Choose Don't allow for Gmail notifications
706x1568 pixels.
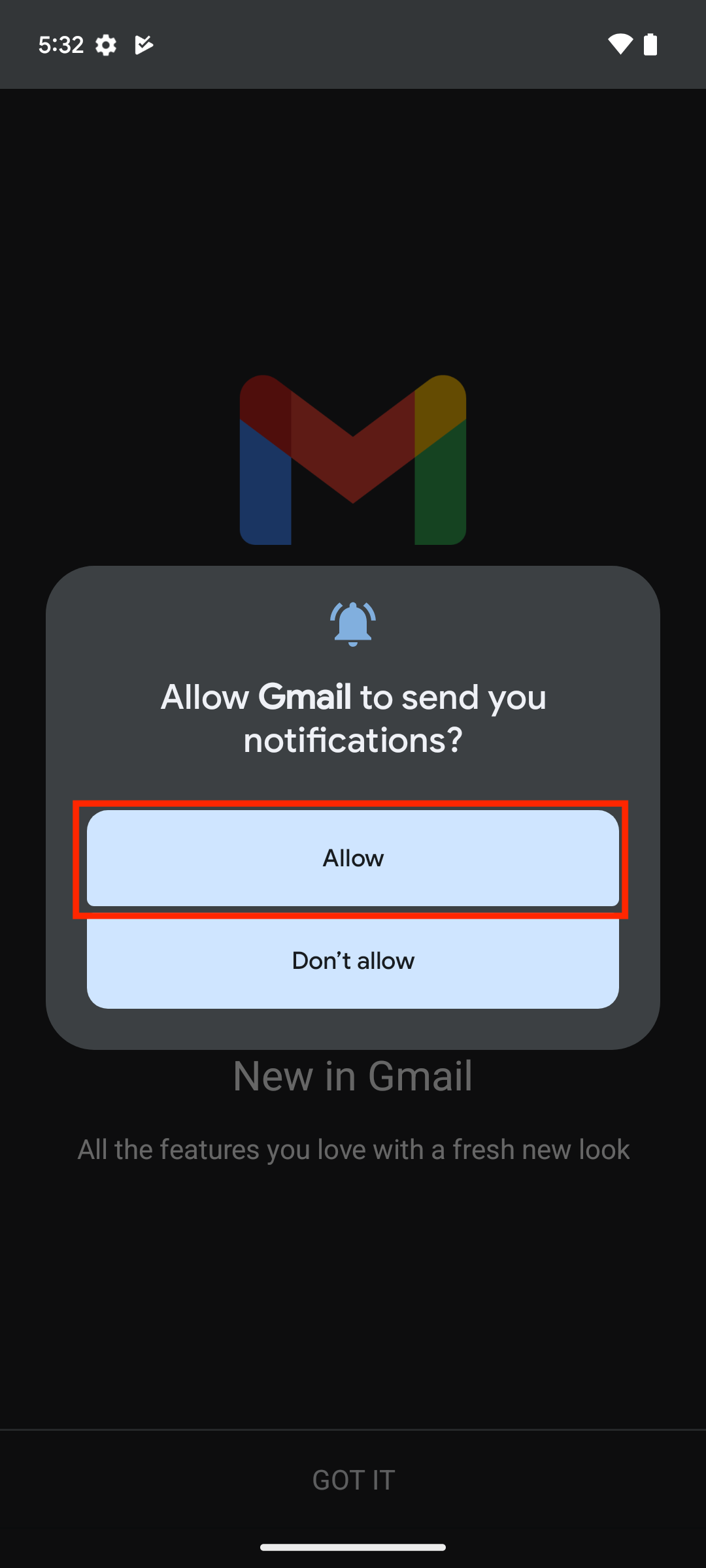[353, 960]
